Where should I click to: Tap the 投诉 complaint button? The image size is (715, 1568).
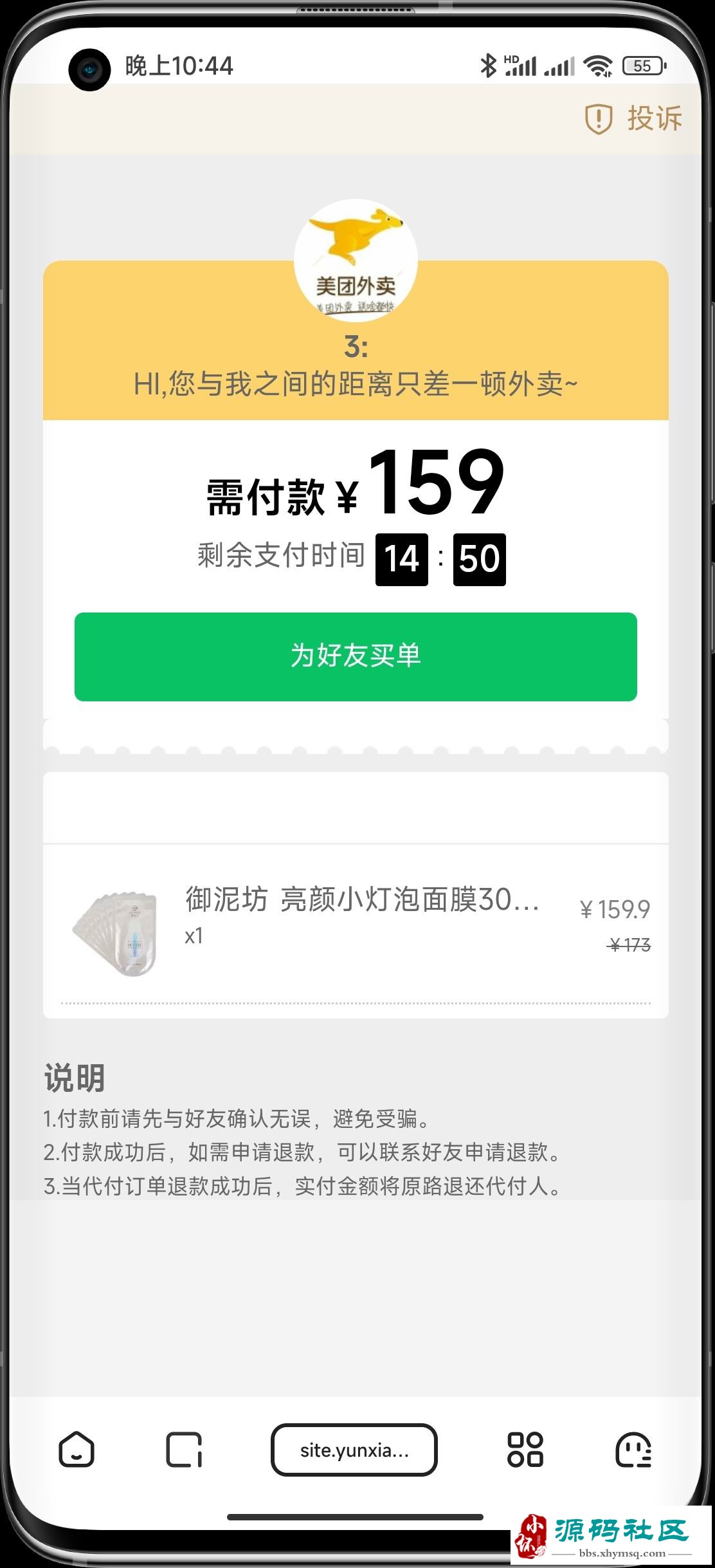click(633, 119)
